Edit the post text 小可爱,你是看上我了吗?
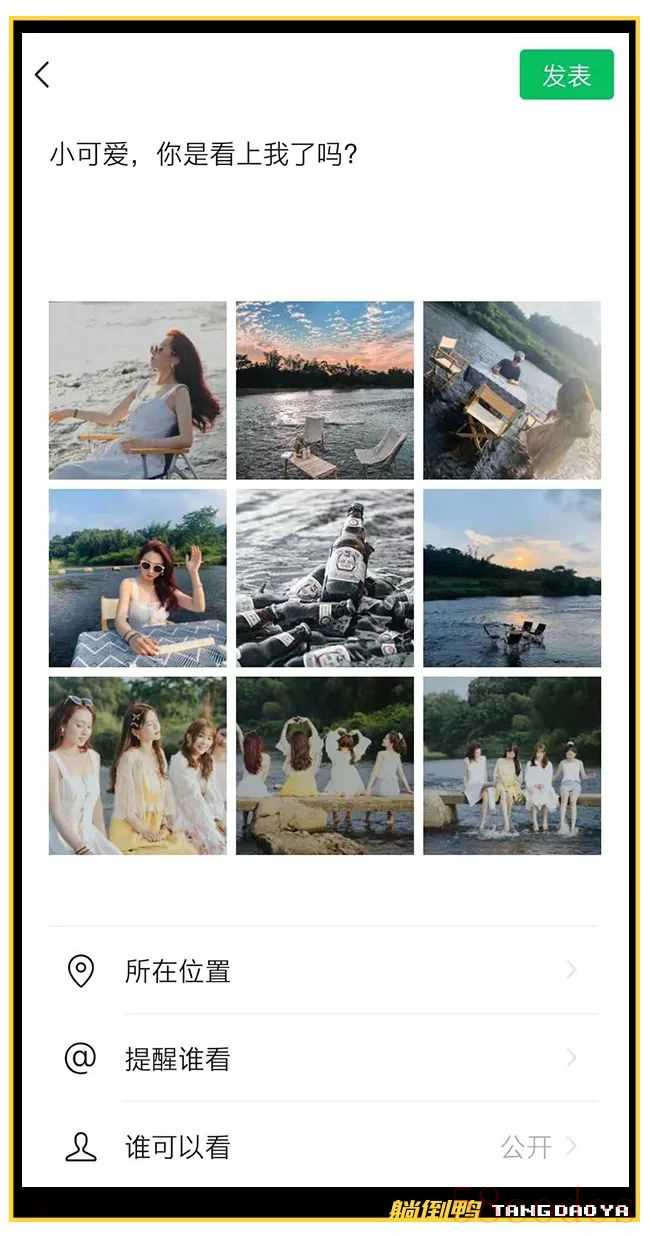 pos(204,155)
